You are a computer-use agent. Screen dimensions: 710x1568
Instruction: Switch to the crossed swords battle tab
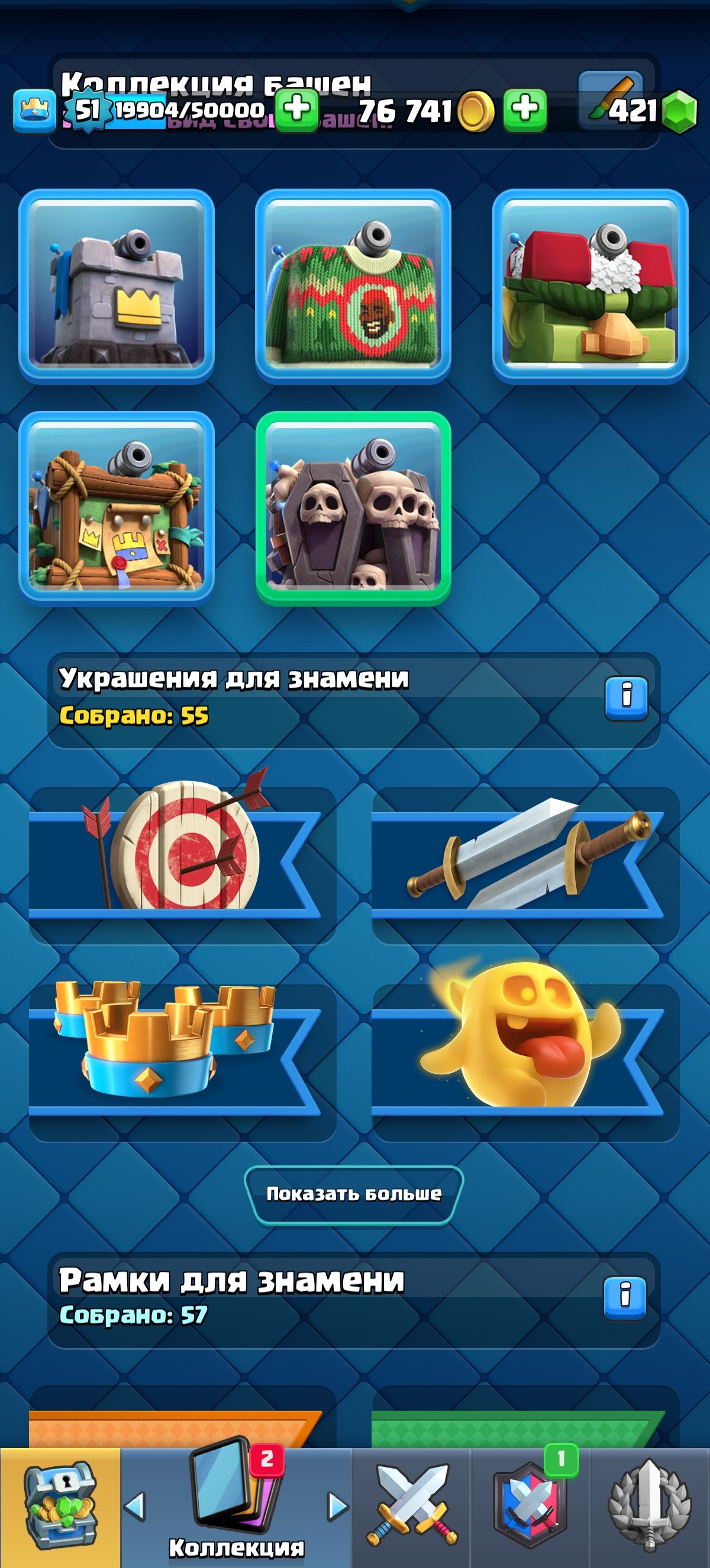412,1506
